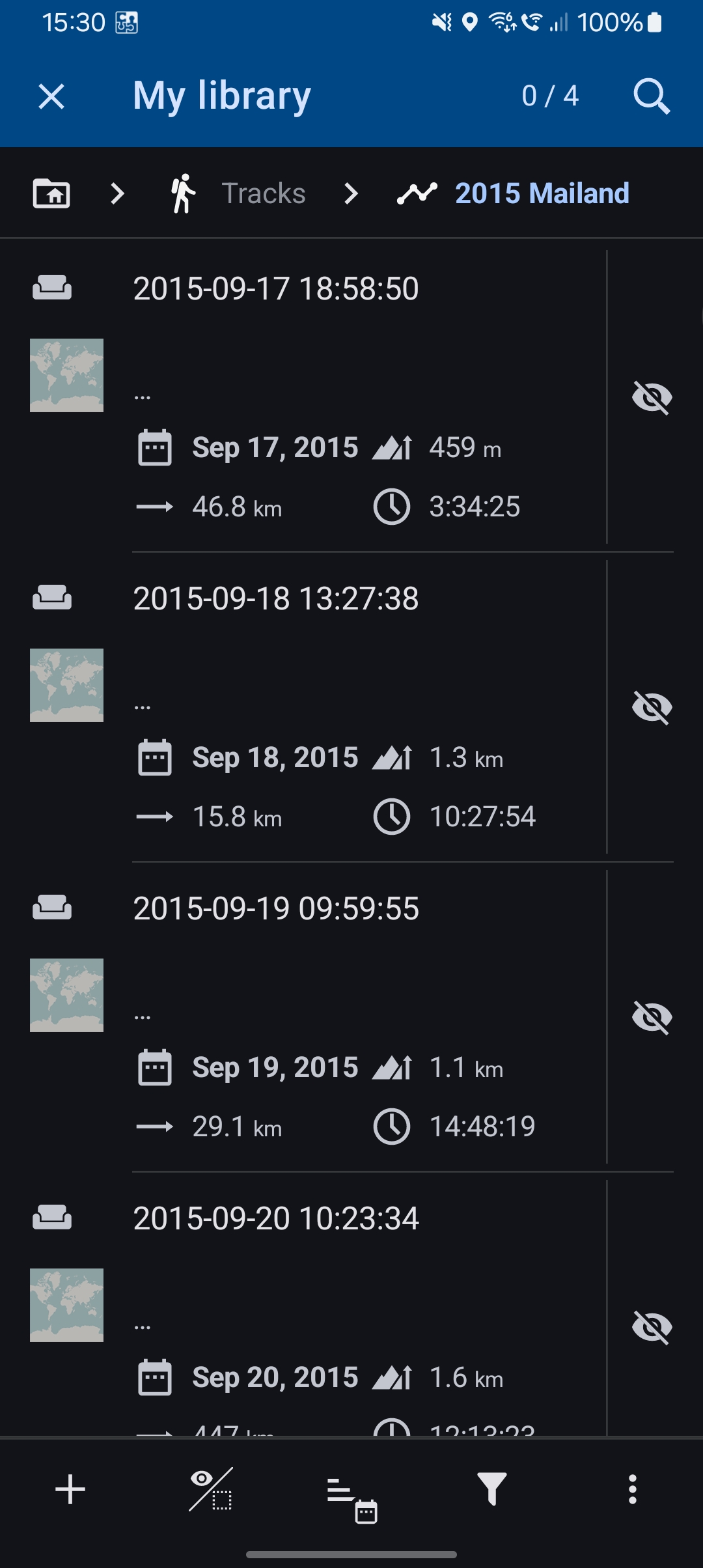The image size is (703, 1568).
Task: Toggle visibility of the Sep 17, 2015 track
Action: pos(652,397)
